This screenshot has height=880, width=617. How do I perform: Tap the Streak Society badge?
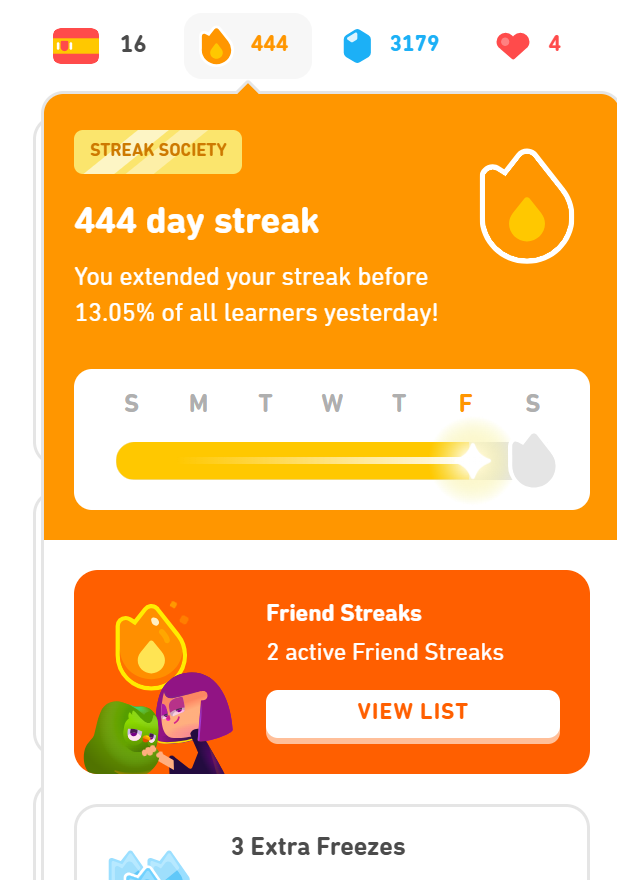coord(158,151)
